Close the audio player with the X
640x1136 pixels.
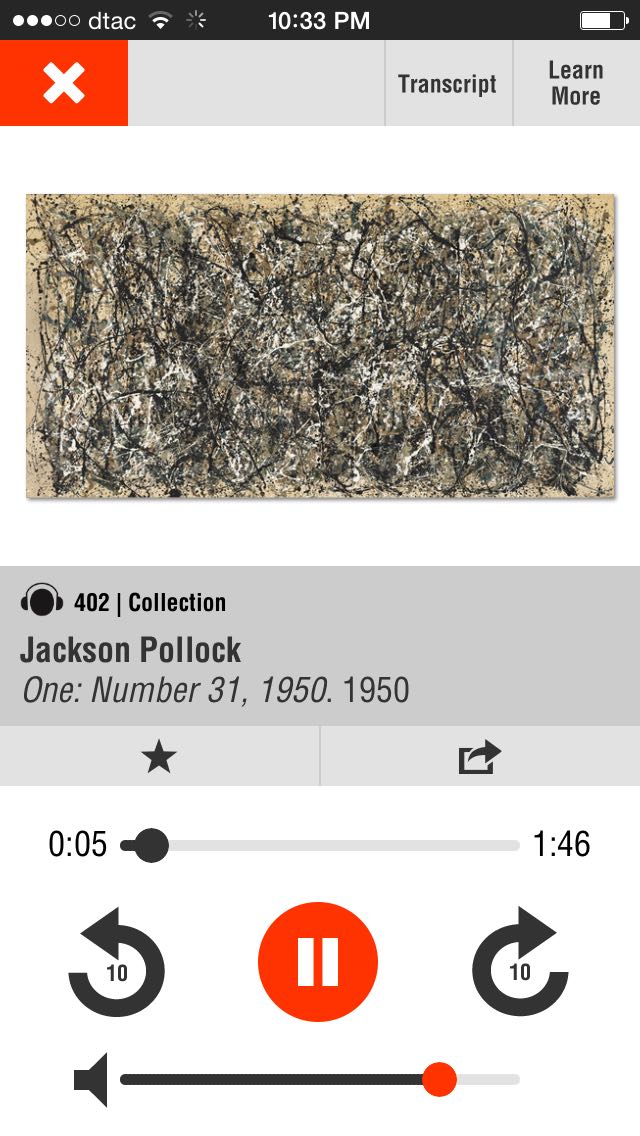[64, 83]
